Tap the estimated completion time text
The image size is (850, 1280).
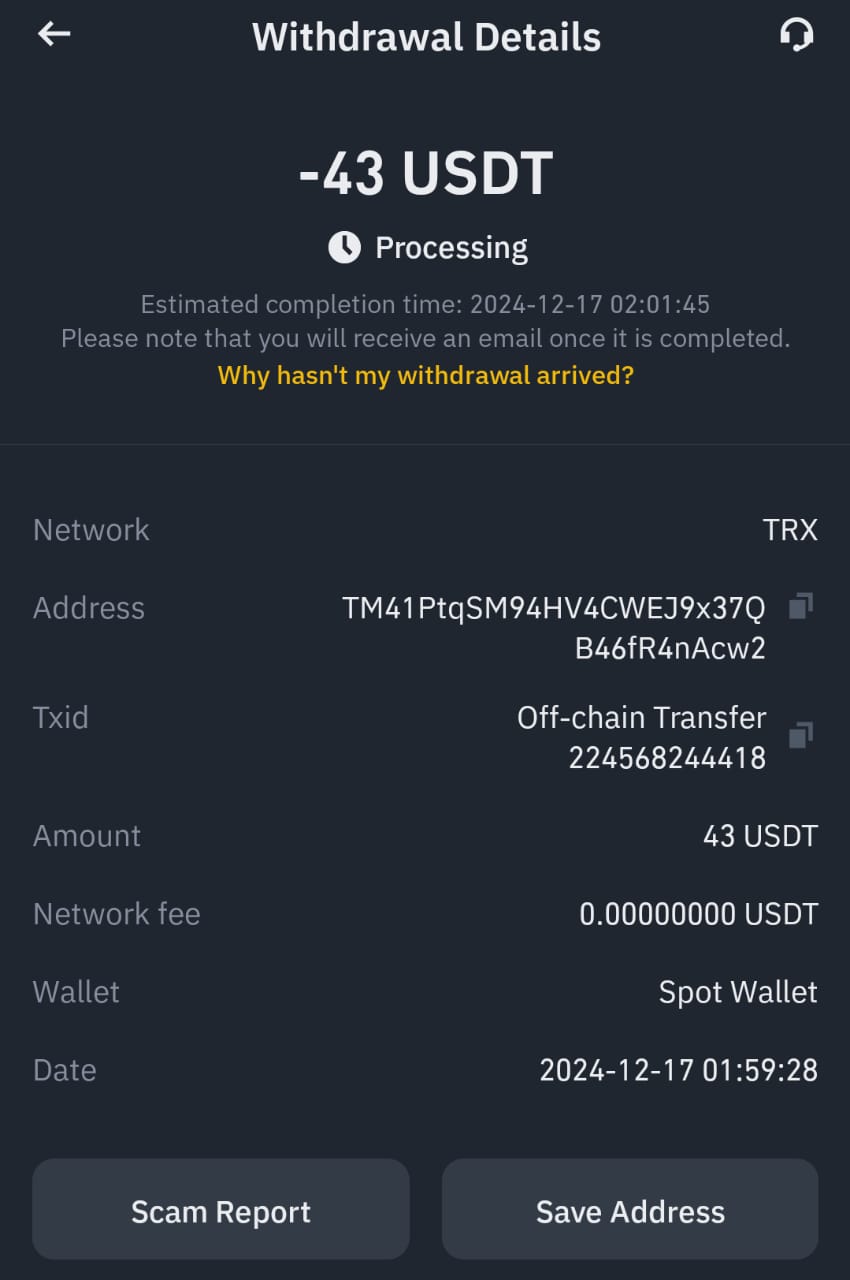click(x=424, y=303)
